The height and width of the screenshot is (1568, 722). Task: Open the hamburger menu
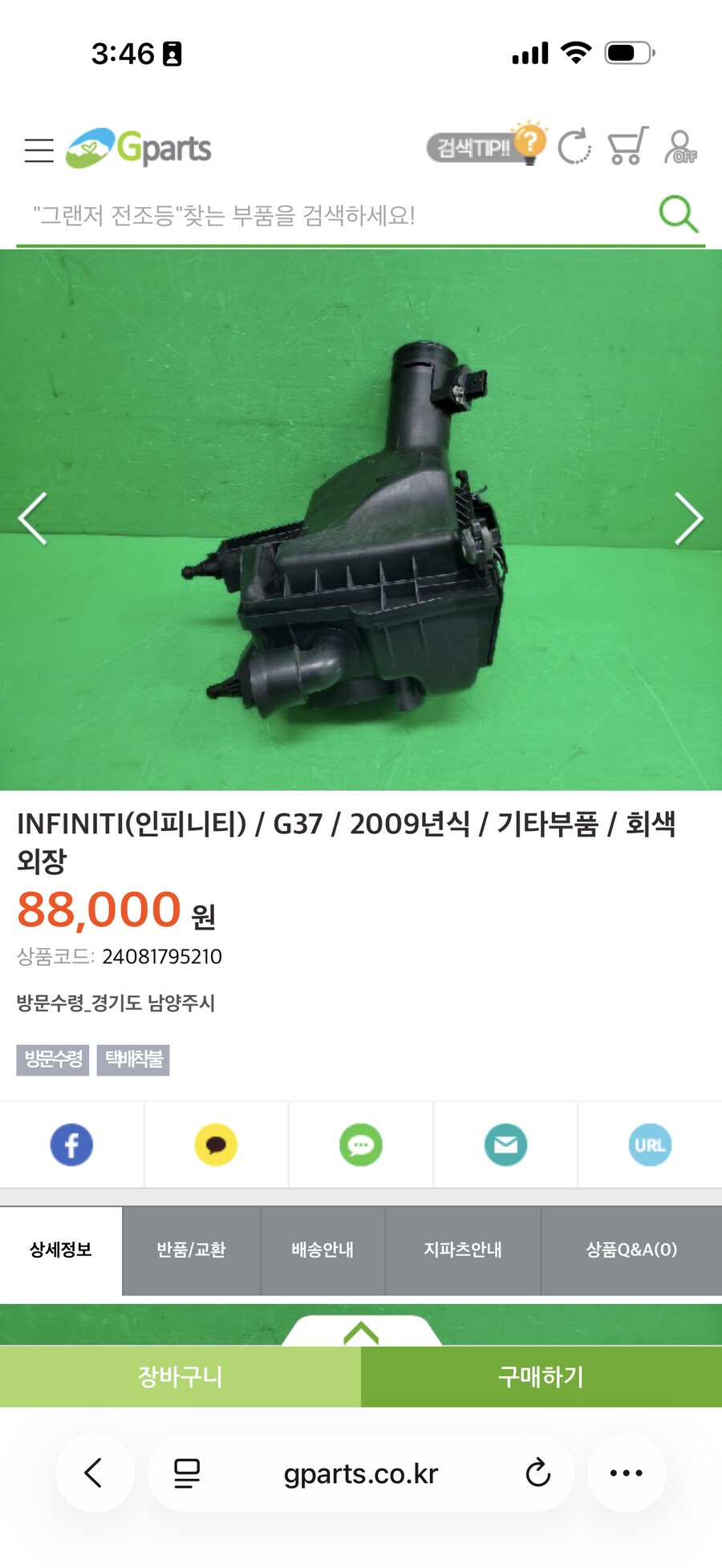tap(38, 149)
